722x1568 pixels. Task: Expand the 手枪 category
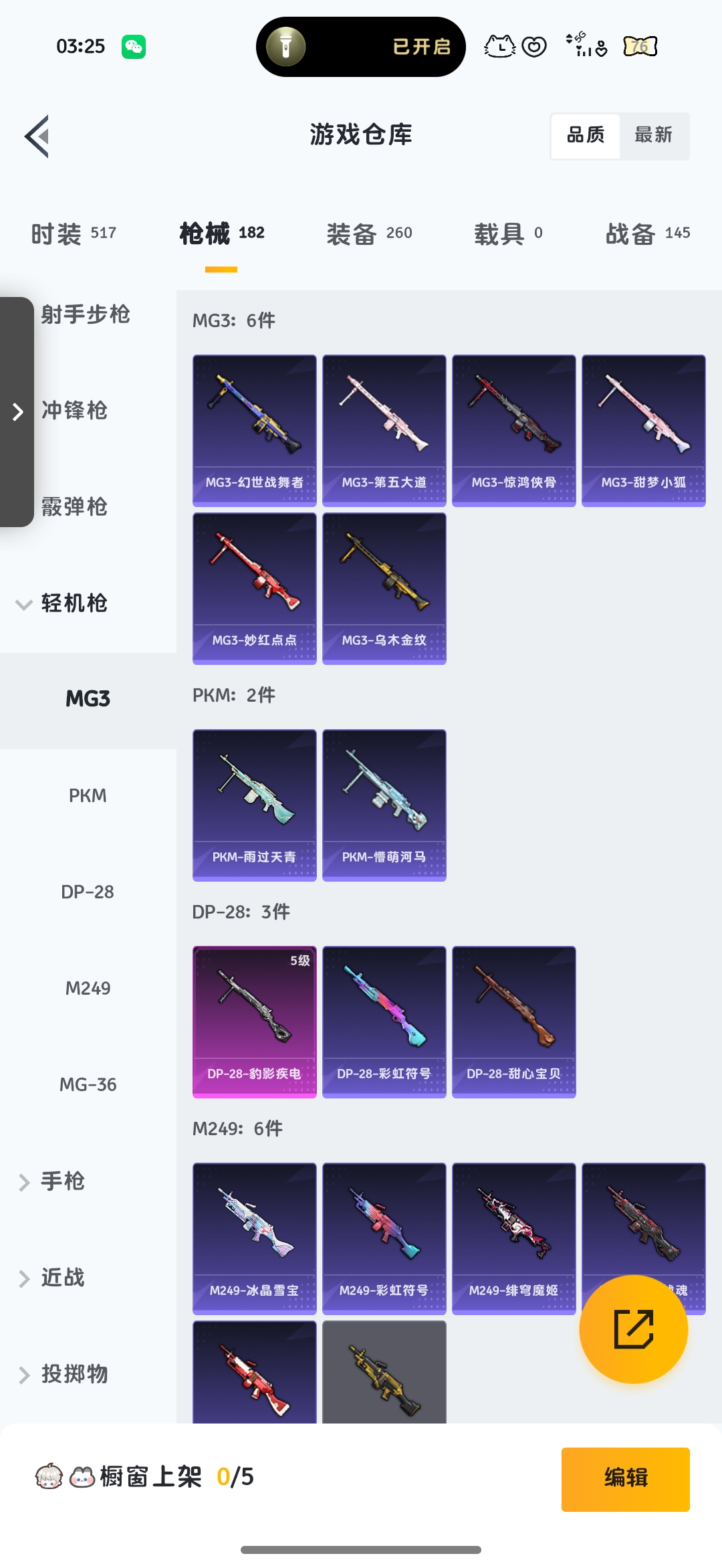[52, 1181]
